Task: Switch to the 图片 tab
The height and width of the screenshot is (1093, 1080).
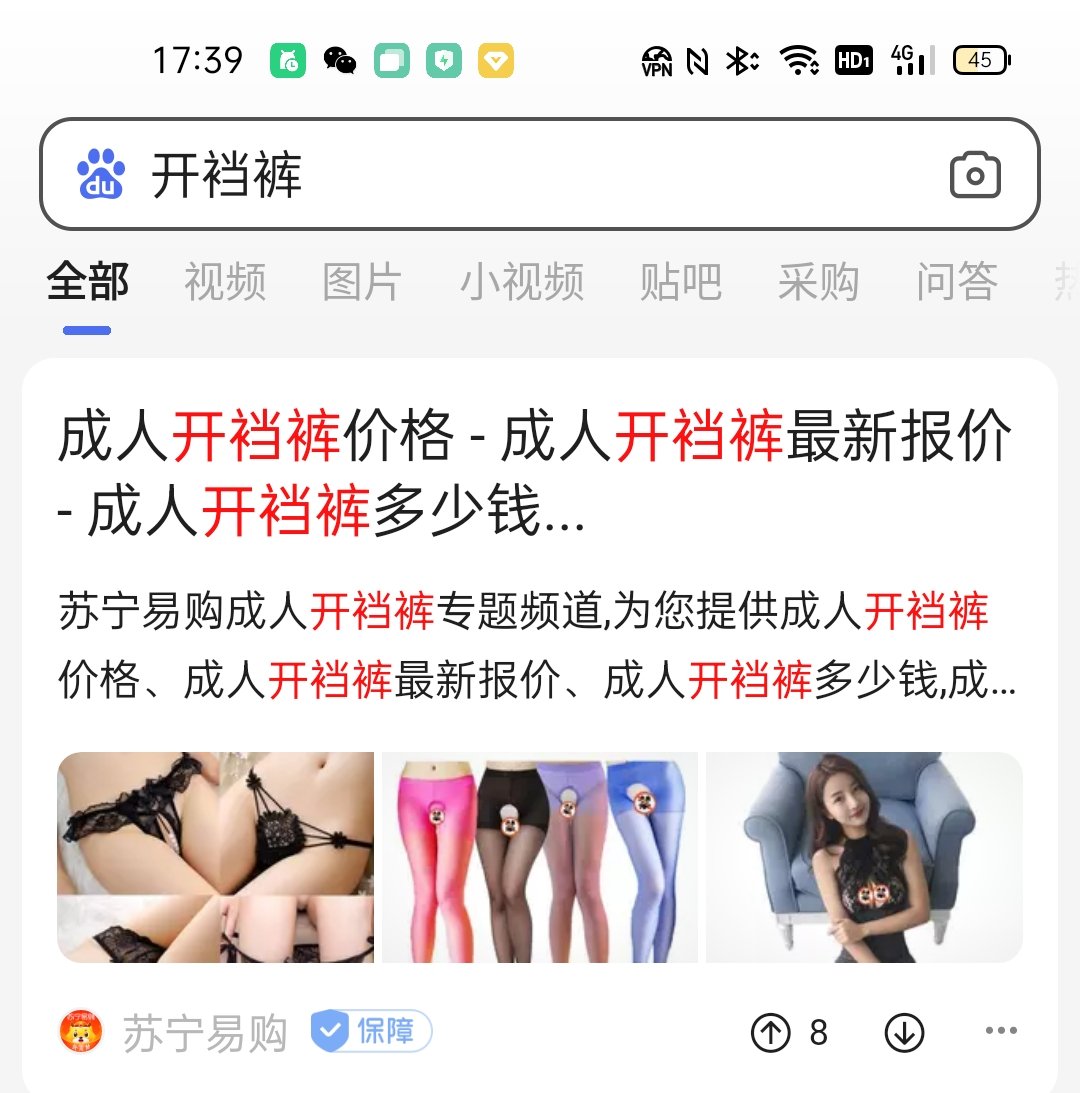Action: pyautogui.click(x=362, y=283)
